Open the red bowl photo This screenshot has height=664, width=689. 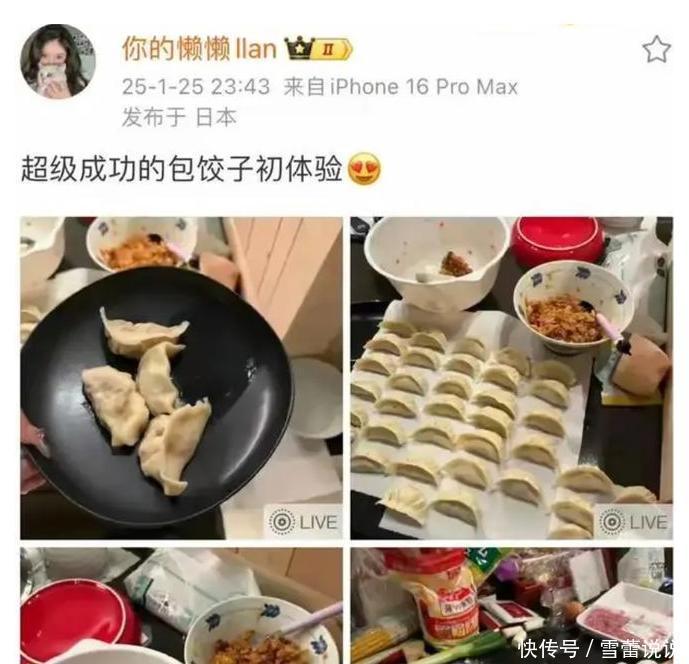point(181,605)
